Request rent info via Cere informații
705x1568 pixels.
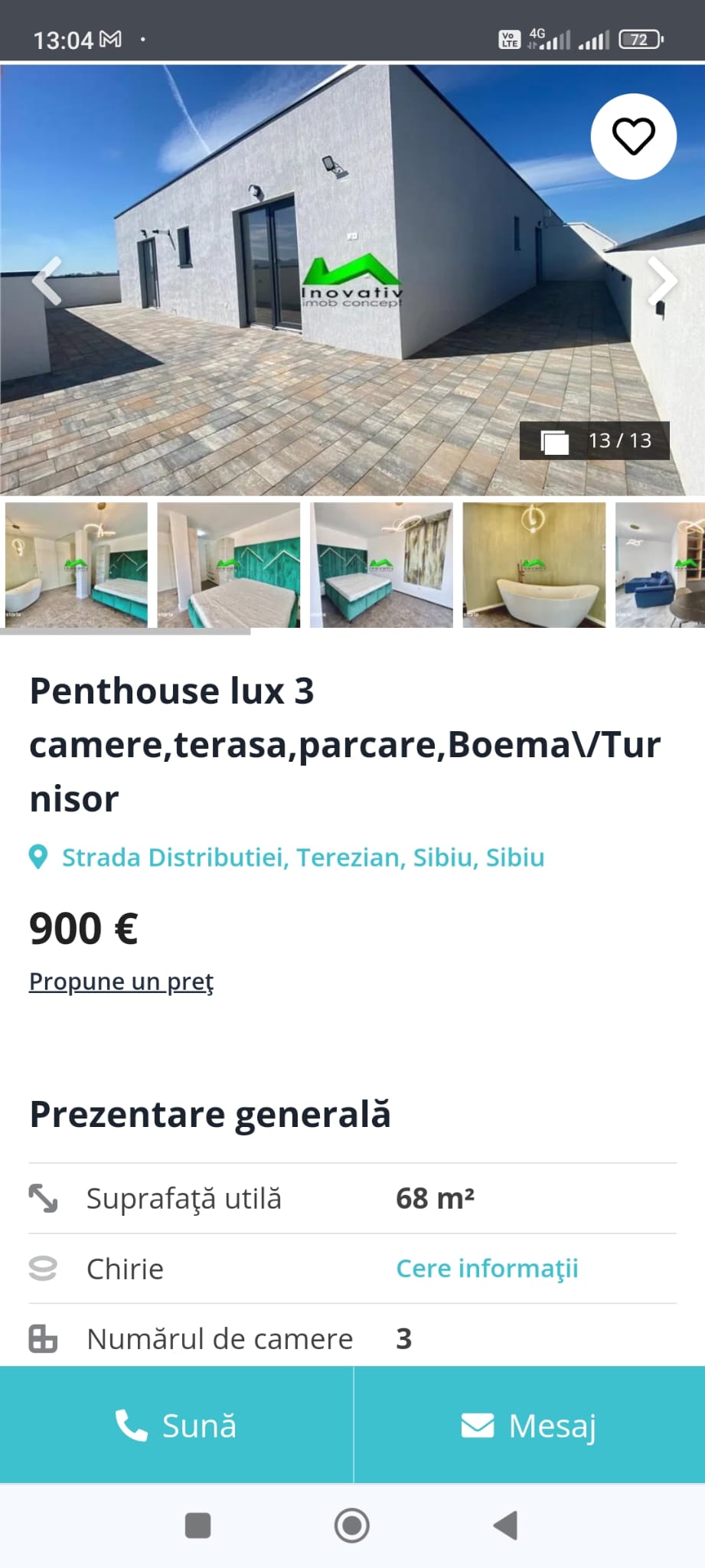point(487,1269)
